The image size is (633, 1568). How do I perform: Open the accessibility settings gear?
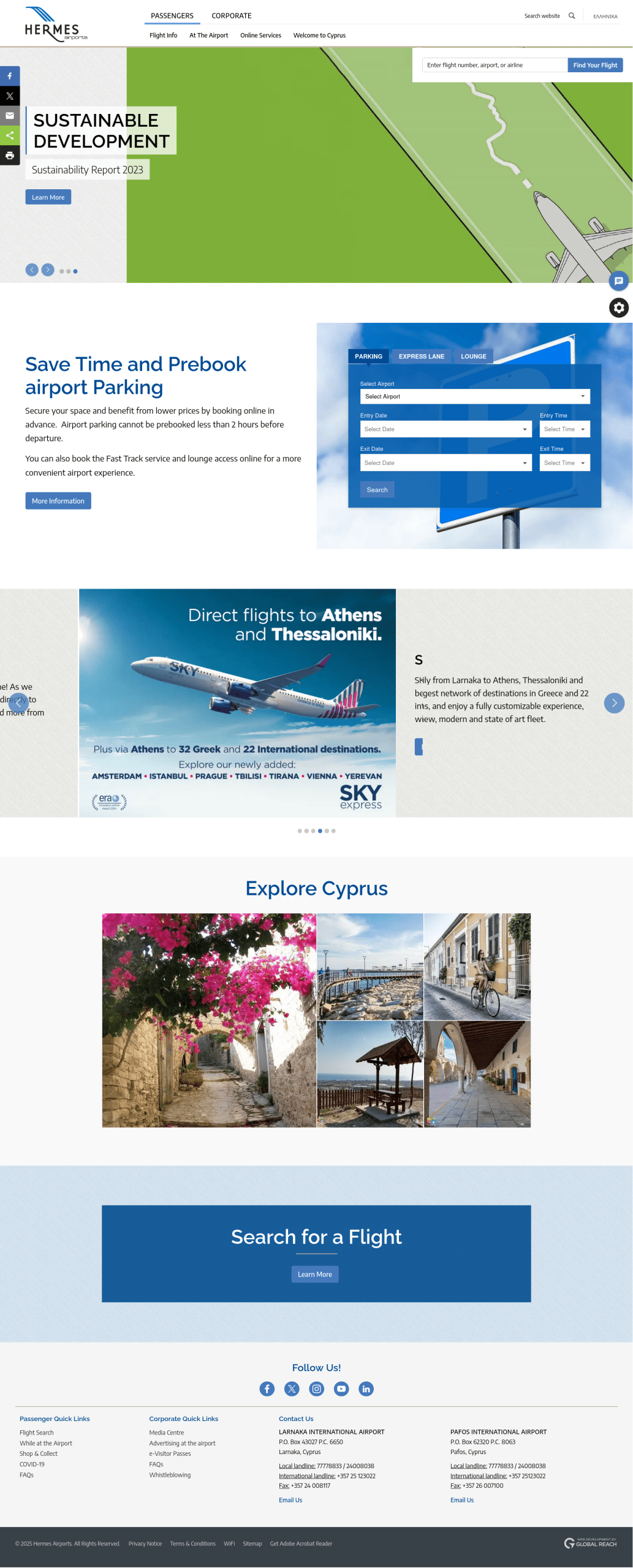618,307
